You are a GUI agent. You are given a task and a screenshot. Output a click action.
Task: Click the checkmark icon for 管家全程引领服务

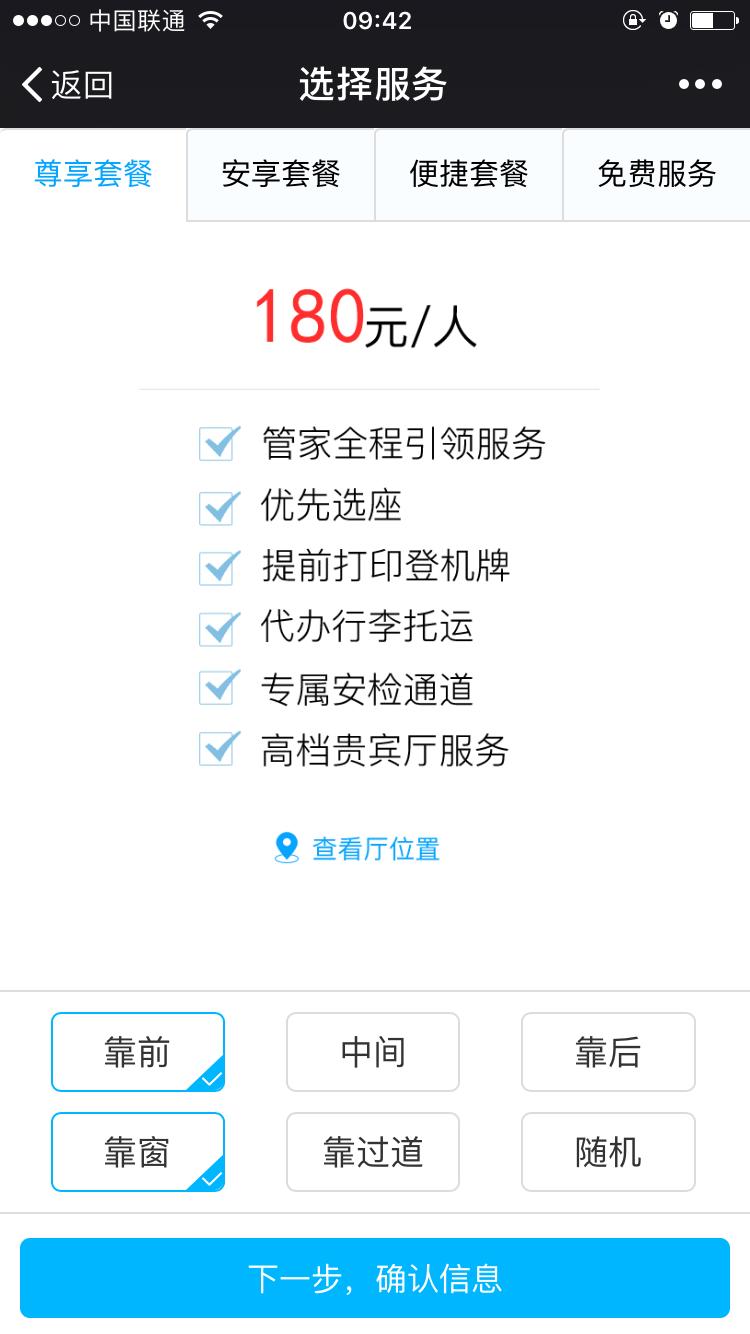click(216, 445)
